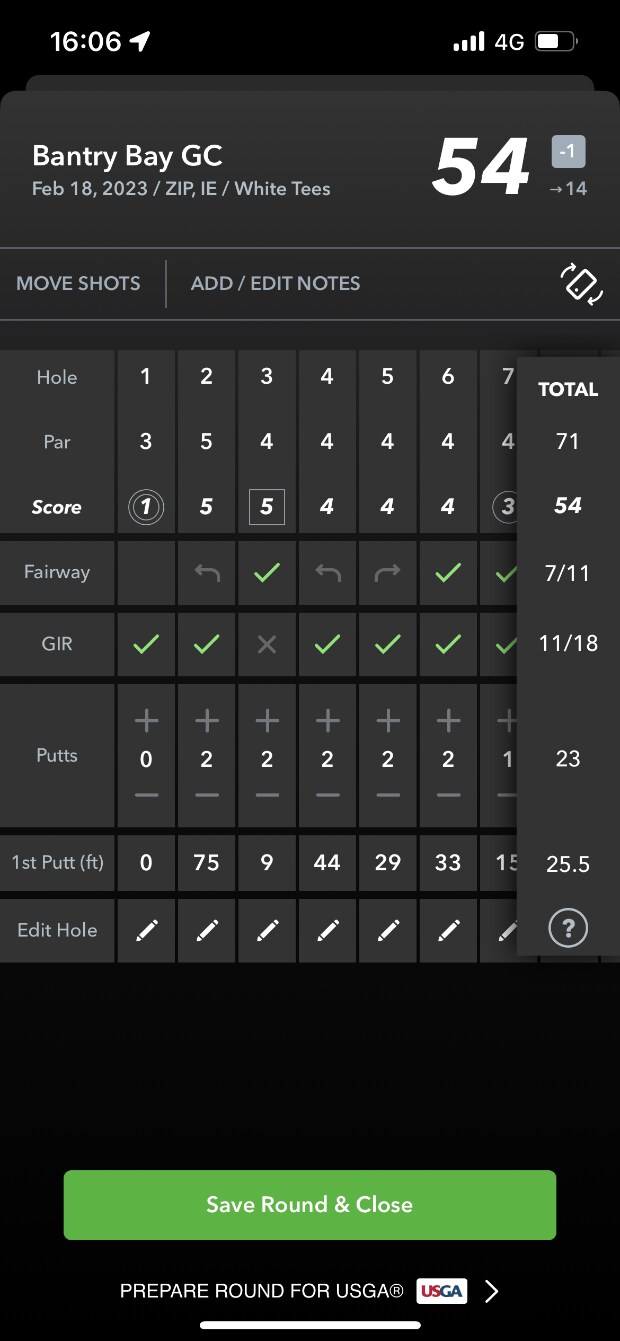The image size is (620, 1341).
Task: Increase putts for hole 1
Action: click(x=146, y=720)
